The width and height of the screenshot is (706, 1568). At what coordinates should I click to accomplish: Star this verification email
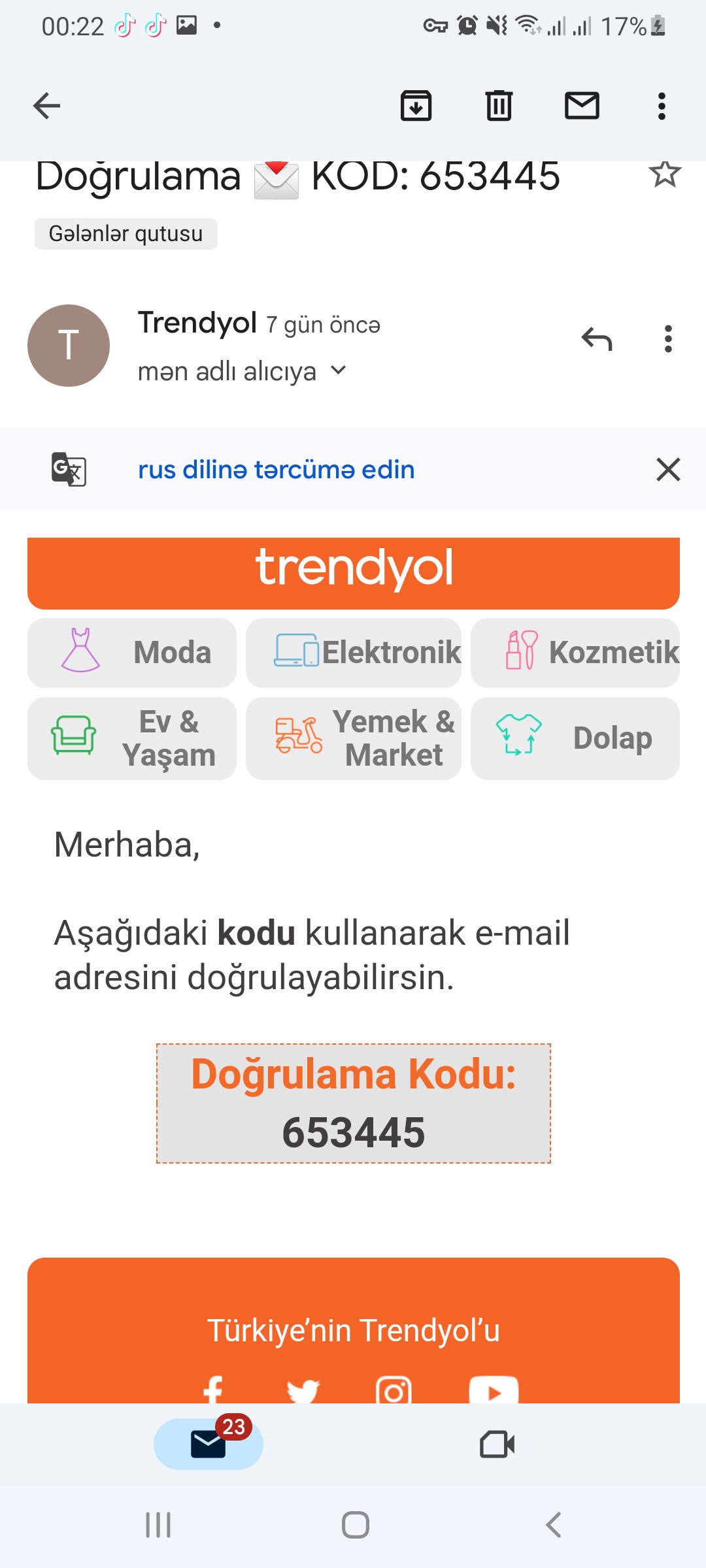[x=665, y=174]
